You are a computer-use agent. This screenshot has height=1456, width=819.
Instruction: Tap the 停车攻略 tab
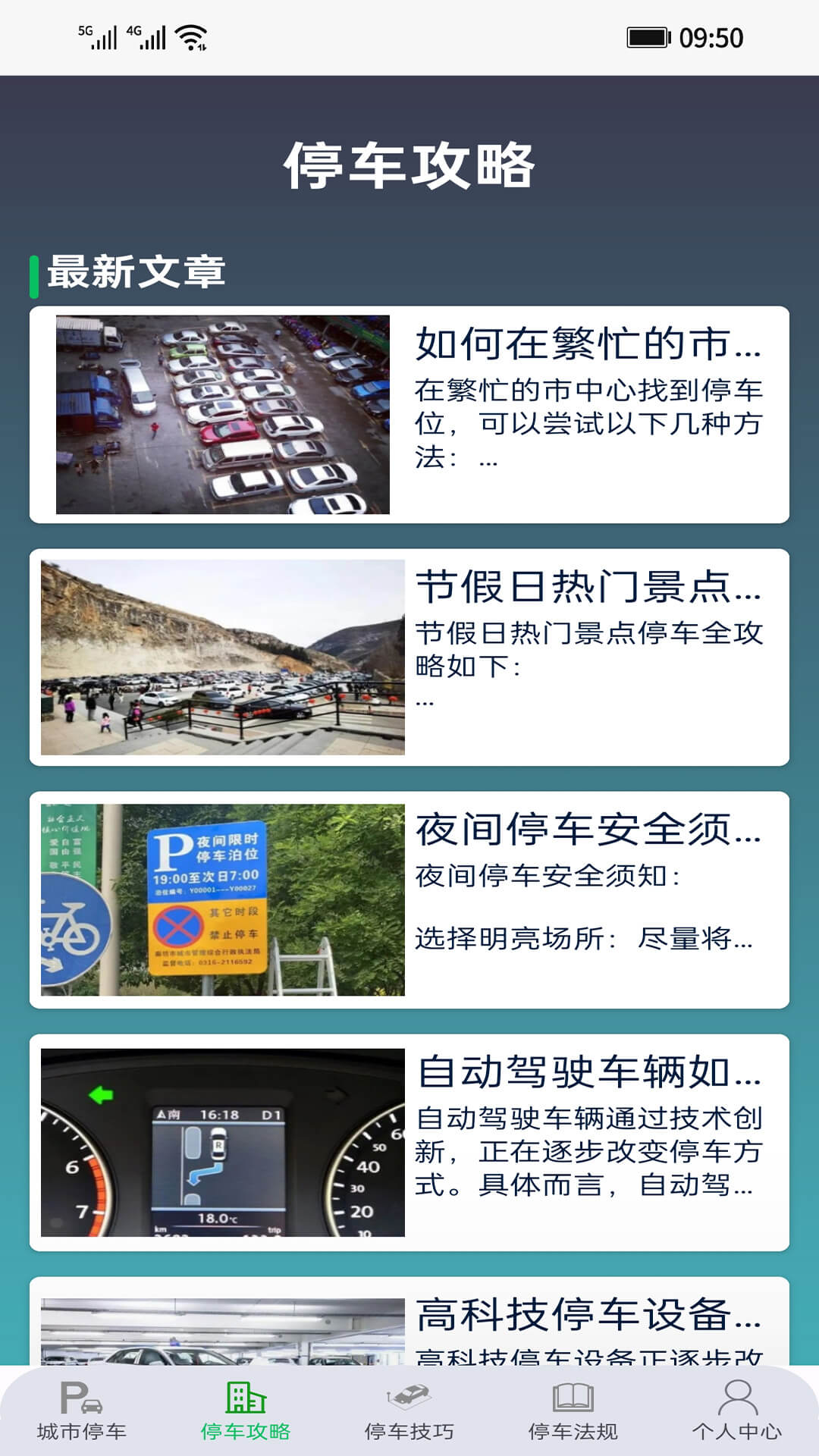(246, 1410)
